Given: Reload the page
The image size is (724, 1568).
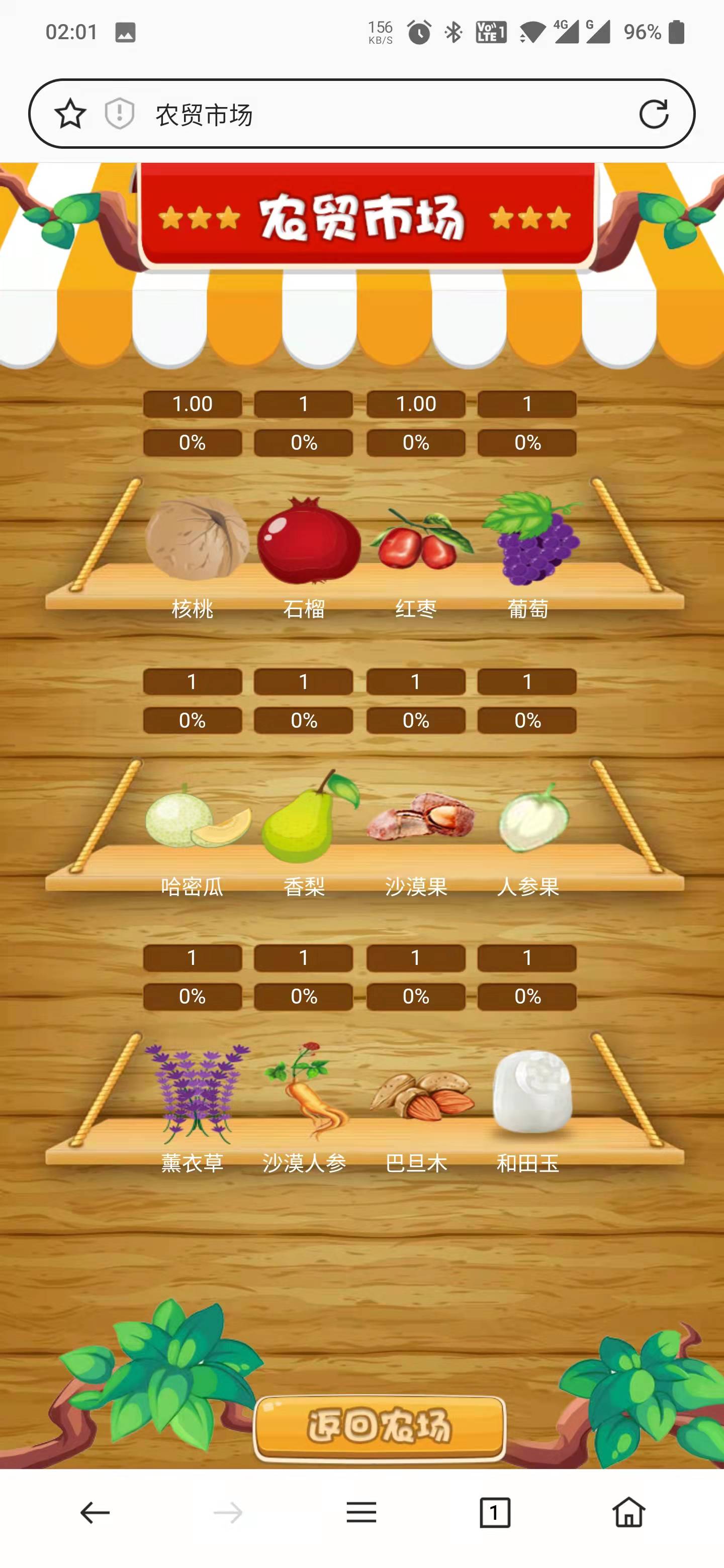Looking at the screenshot, I should coord(654,114).
